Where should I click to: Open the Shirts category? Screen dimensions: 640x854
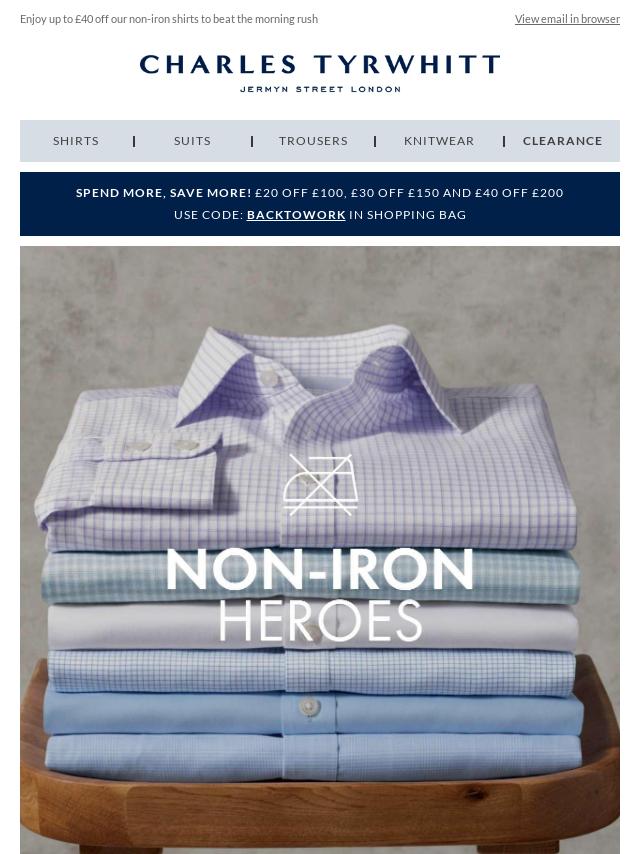point(76,141)
